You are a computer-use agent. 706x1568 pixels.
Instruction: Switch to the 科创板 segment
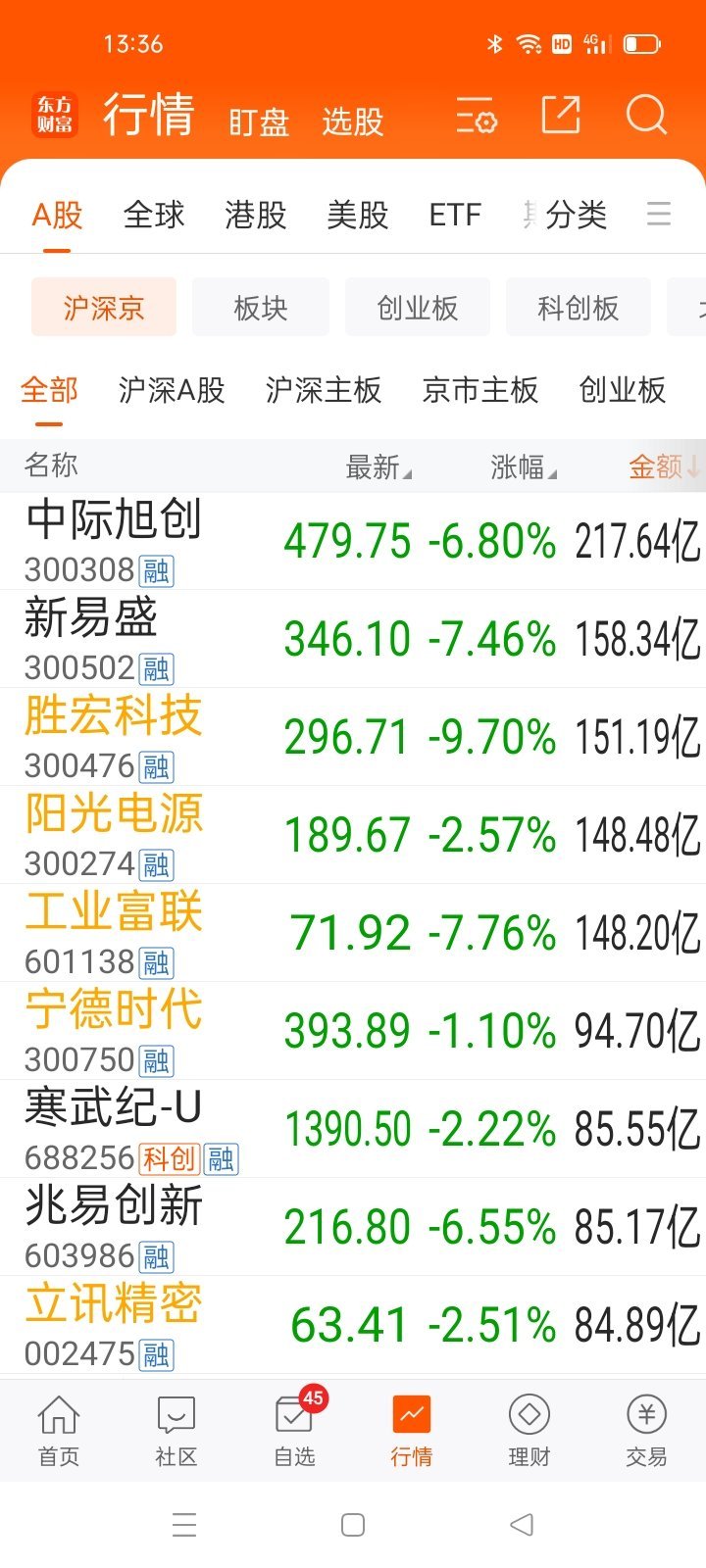coord(579,307)
